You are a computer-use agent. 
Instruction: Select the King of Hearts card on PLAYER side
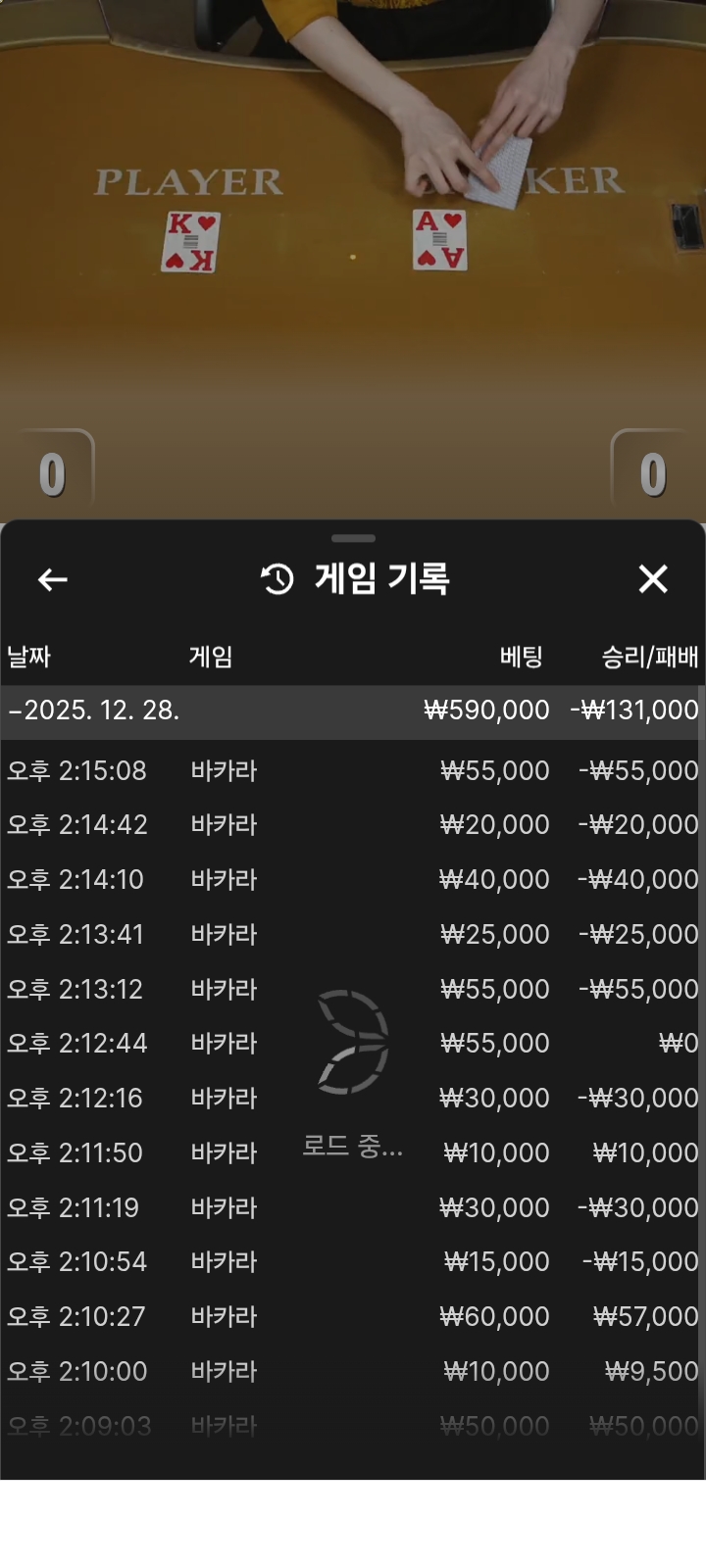tap(188, 240)
